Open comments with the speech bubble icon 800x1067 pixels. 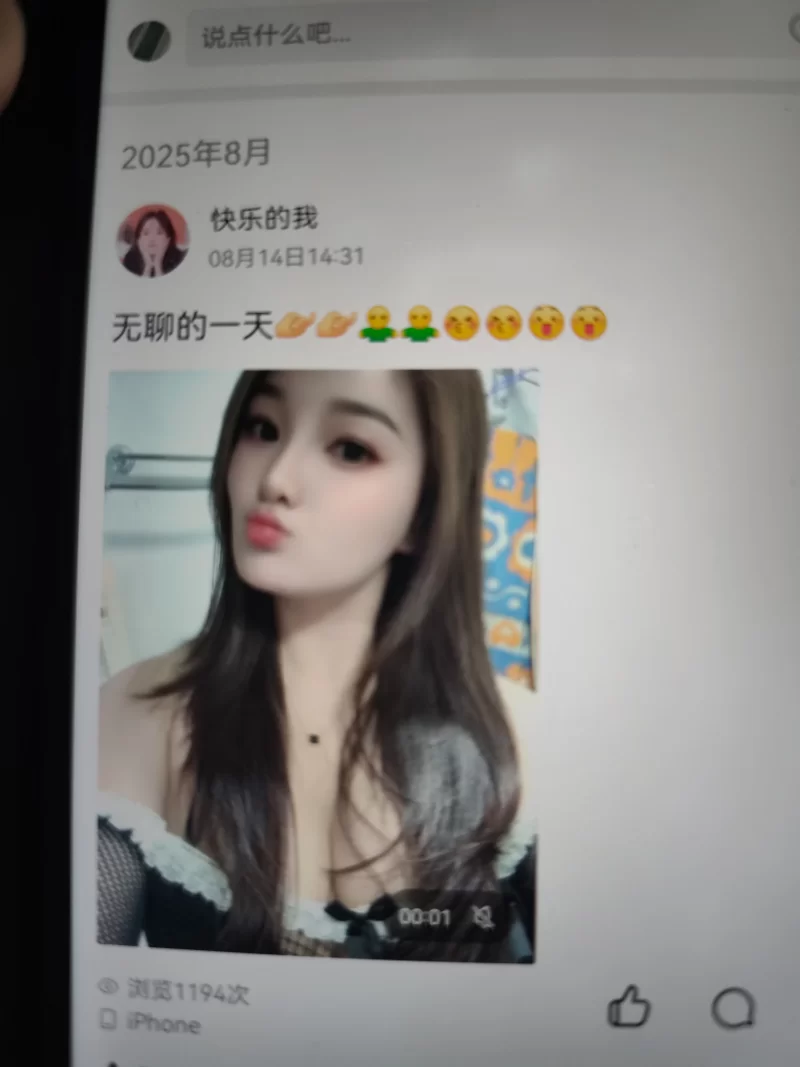pyautogui.click(x=733, y=1008)
